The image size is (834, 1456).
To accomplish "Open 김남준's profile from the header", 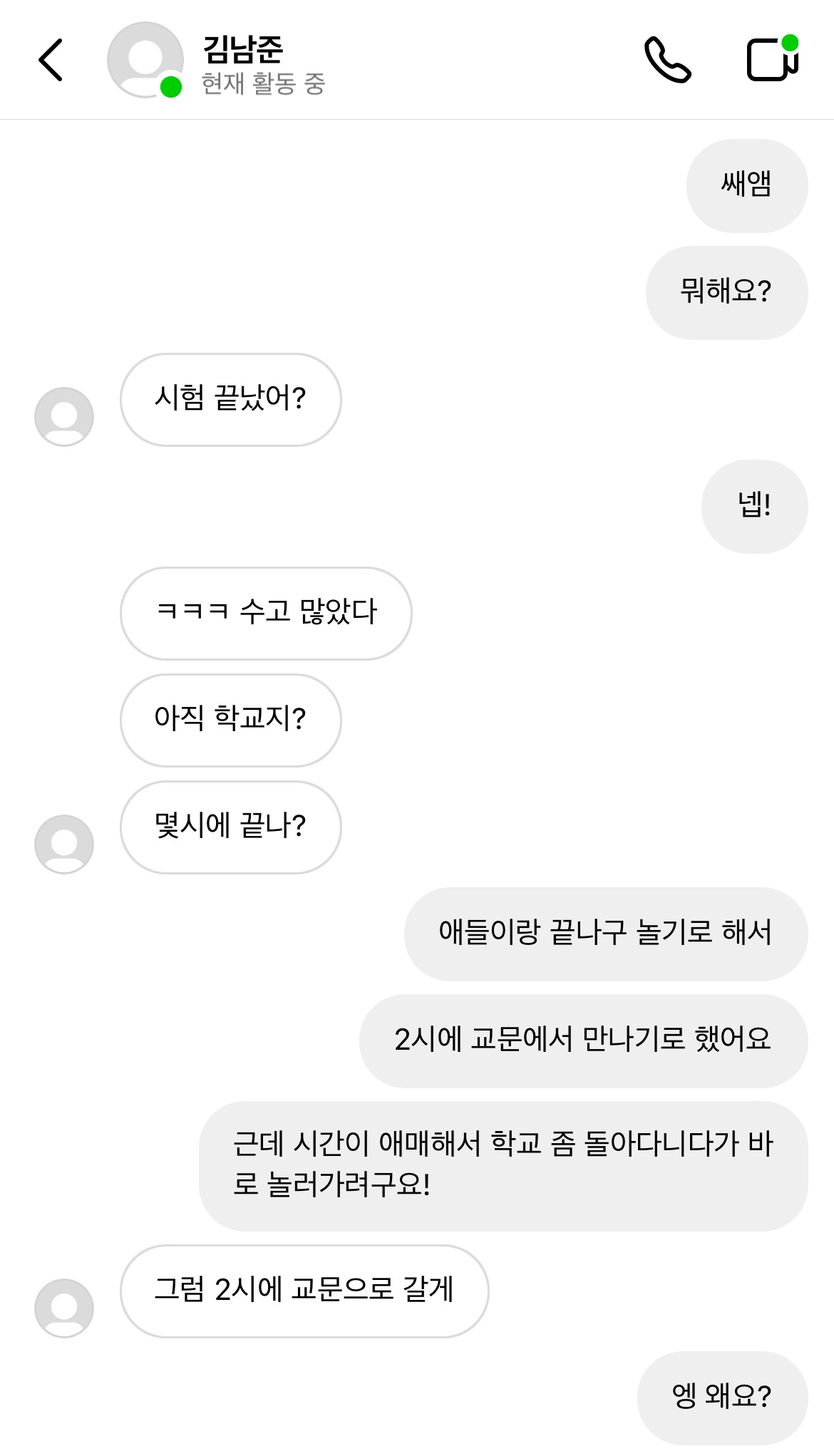I will [145, 60].
